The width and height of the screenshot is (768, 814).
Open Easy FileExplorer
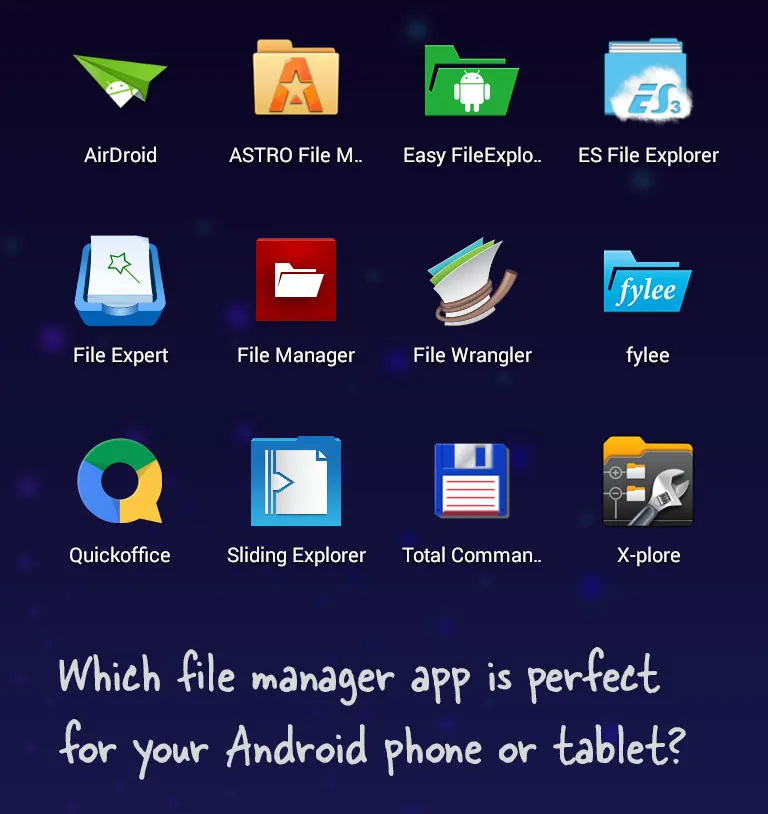pyautogui.click(x=471, y=80)
